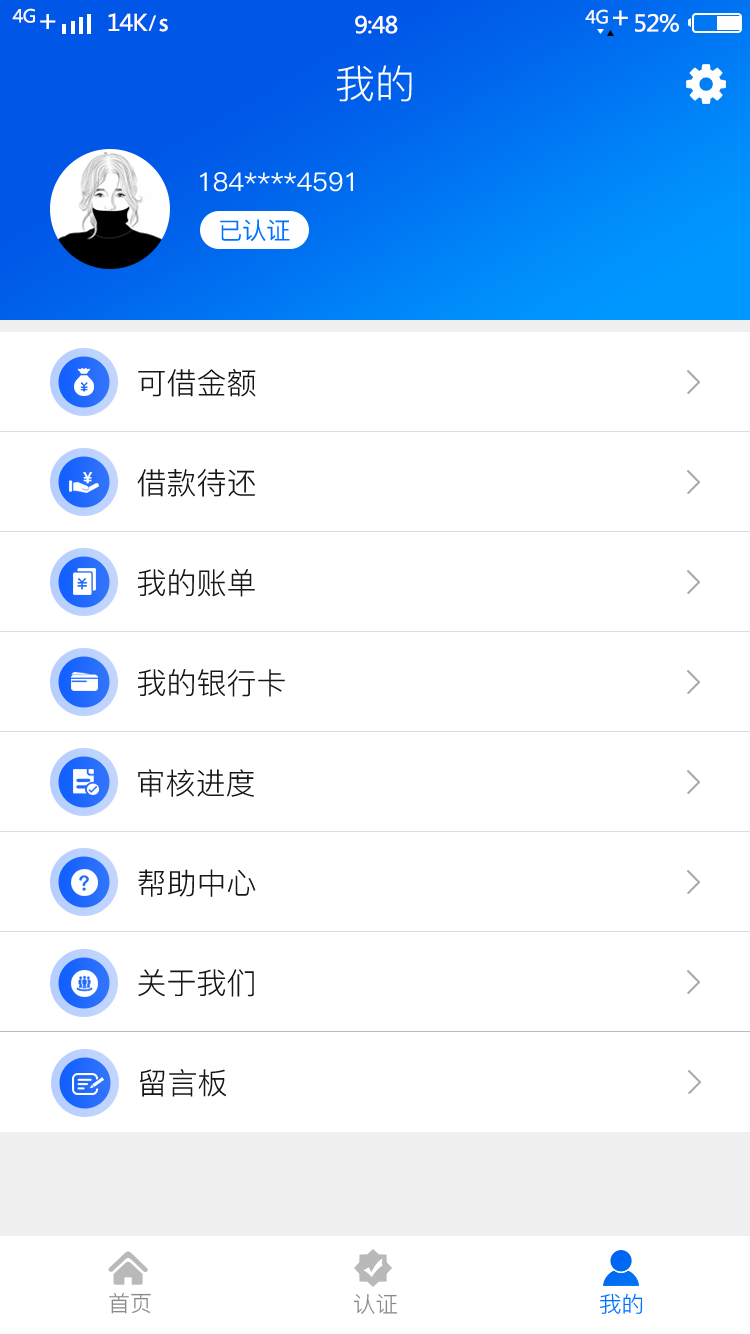Open the 留言板 message board
Image resolution: width=750 pixels, height=1334 pixels.
click(x=375, y=1082)
